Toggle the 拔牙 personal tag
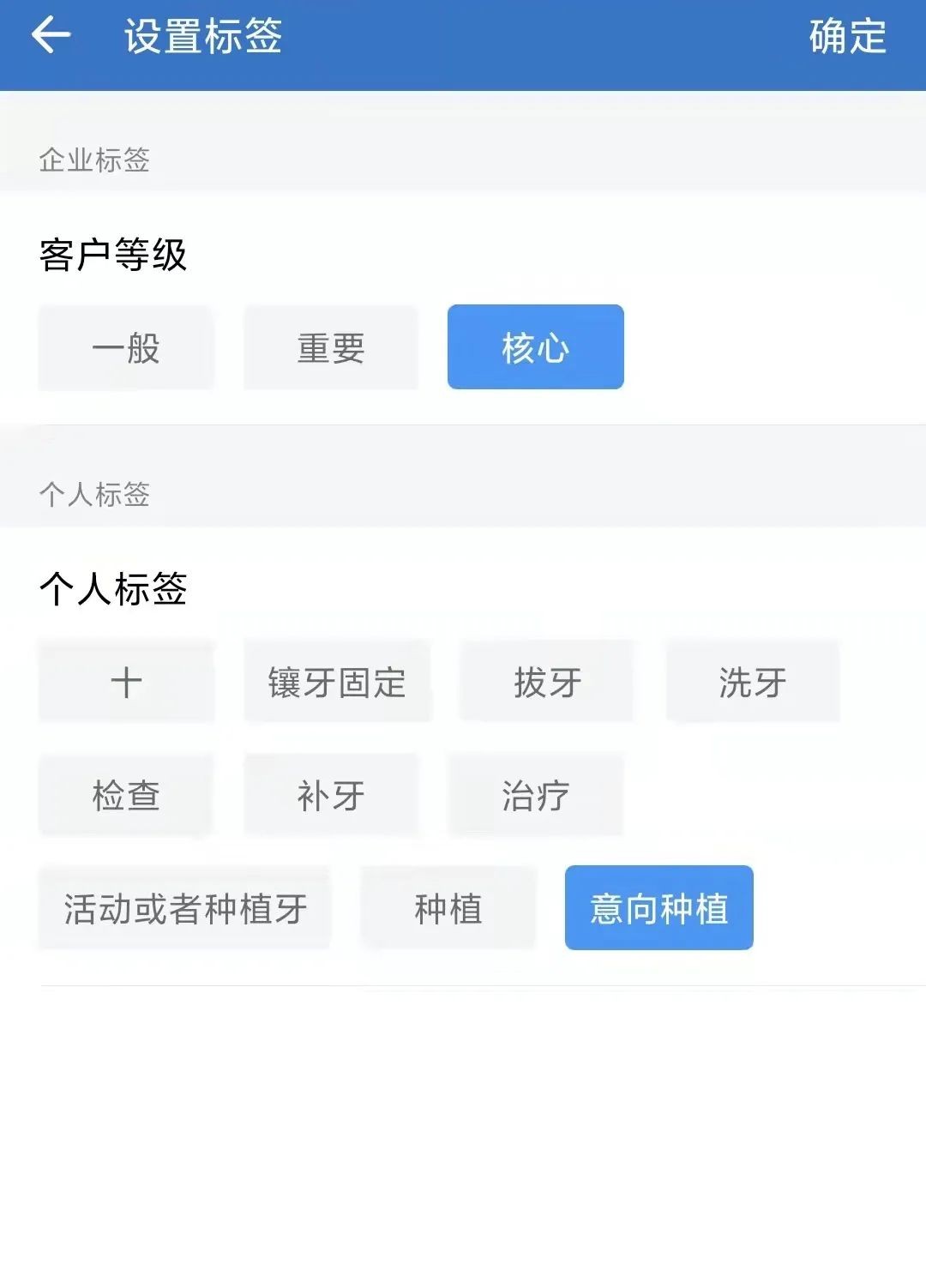The width and height of the screenshot is (926, 1288). pyautogui.click(x=546, y=683)
